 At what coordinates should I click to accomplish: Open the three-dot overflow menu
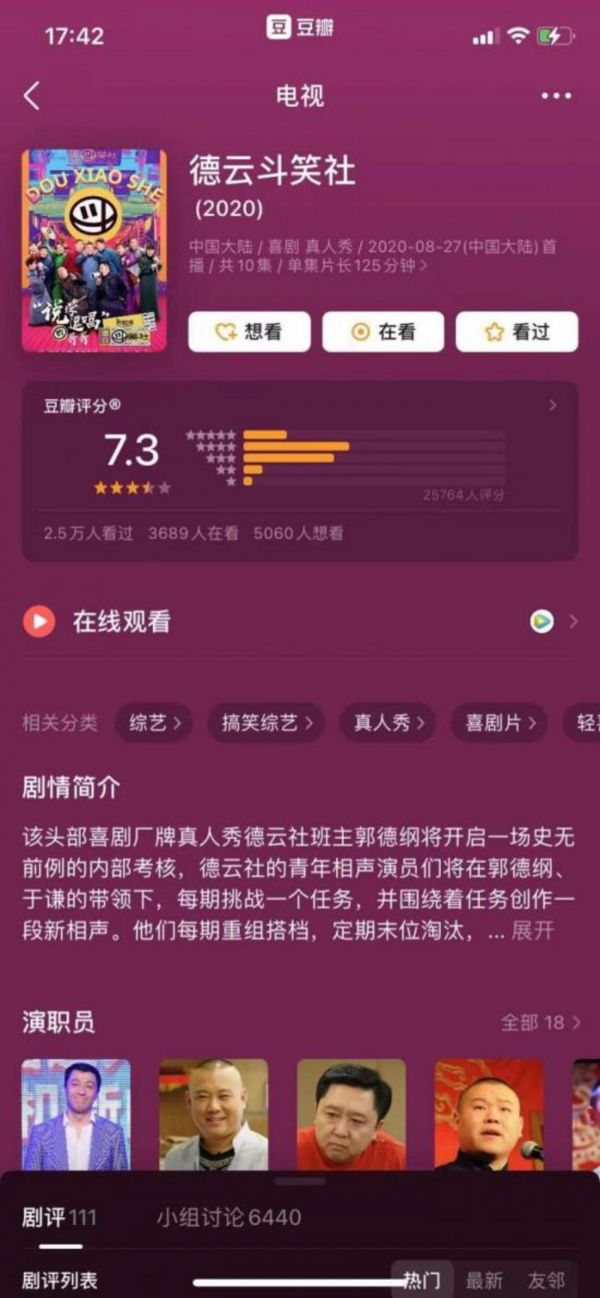pyautogui.click(x=555, y=96)
